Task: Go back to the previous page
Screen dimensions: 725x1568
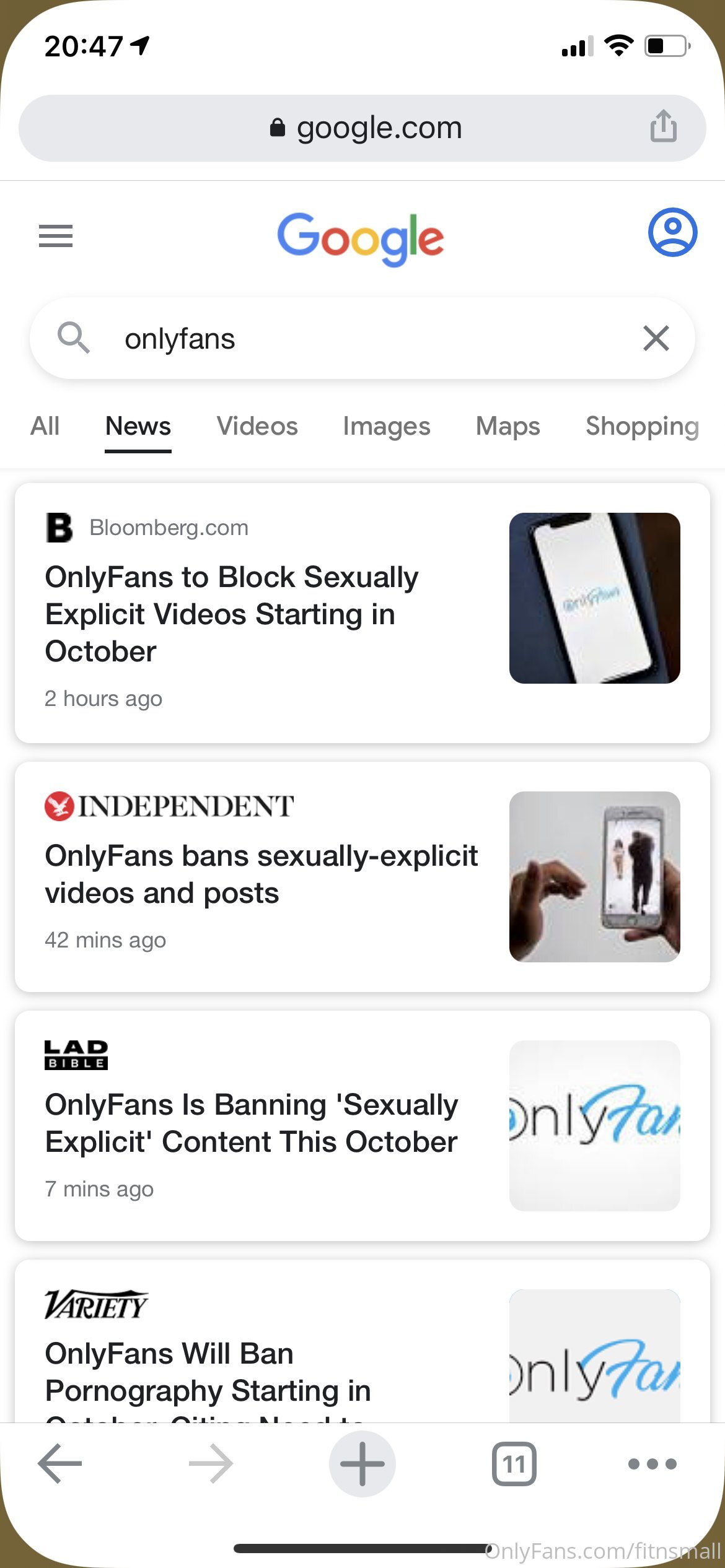Action: click(x=60, y=1463)
